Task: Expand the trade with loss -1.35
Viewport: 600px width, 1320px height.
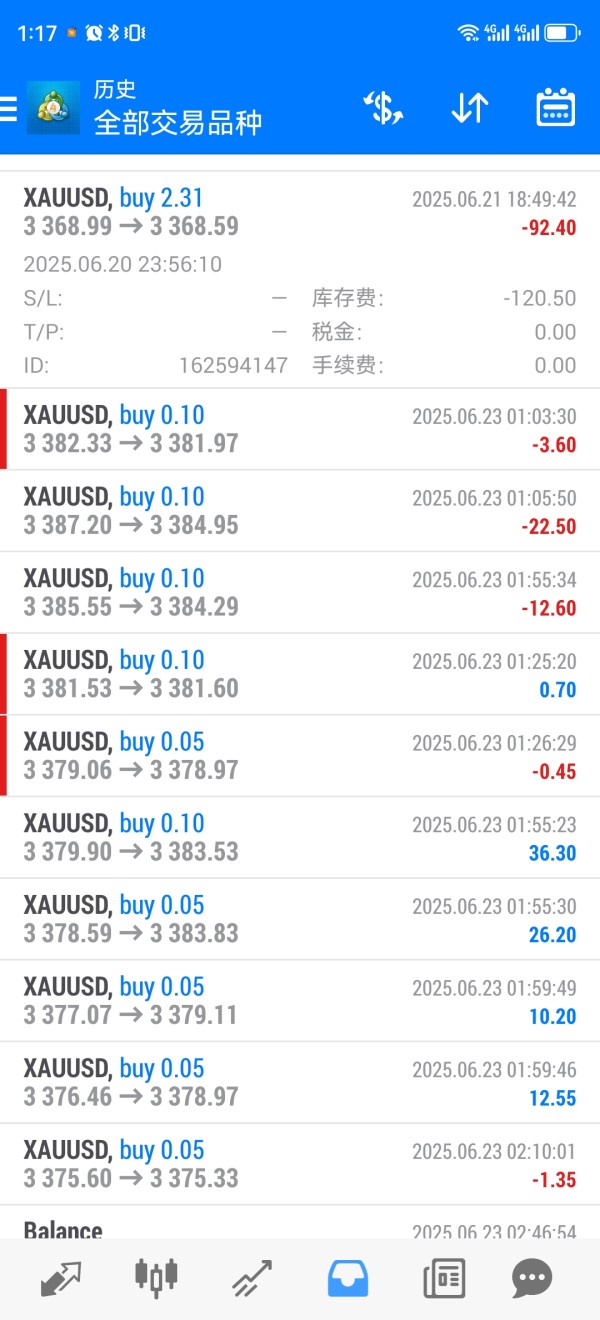Action: [x=300, y=1164]
